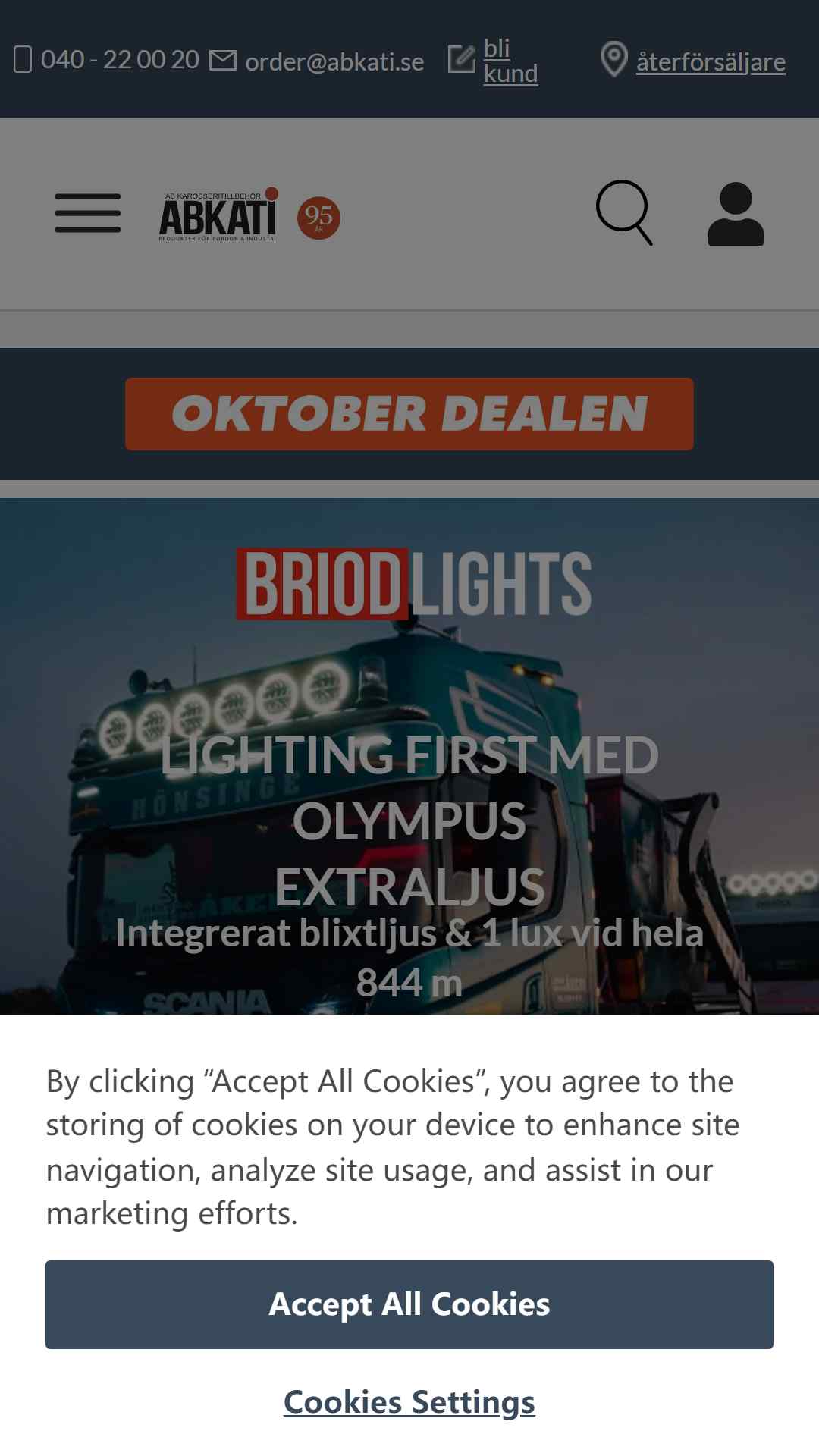Accept All Cookies
Screen dimensions: 819x1456
(x=409, y=1304)
